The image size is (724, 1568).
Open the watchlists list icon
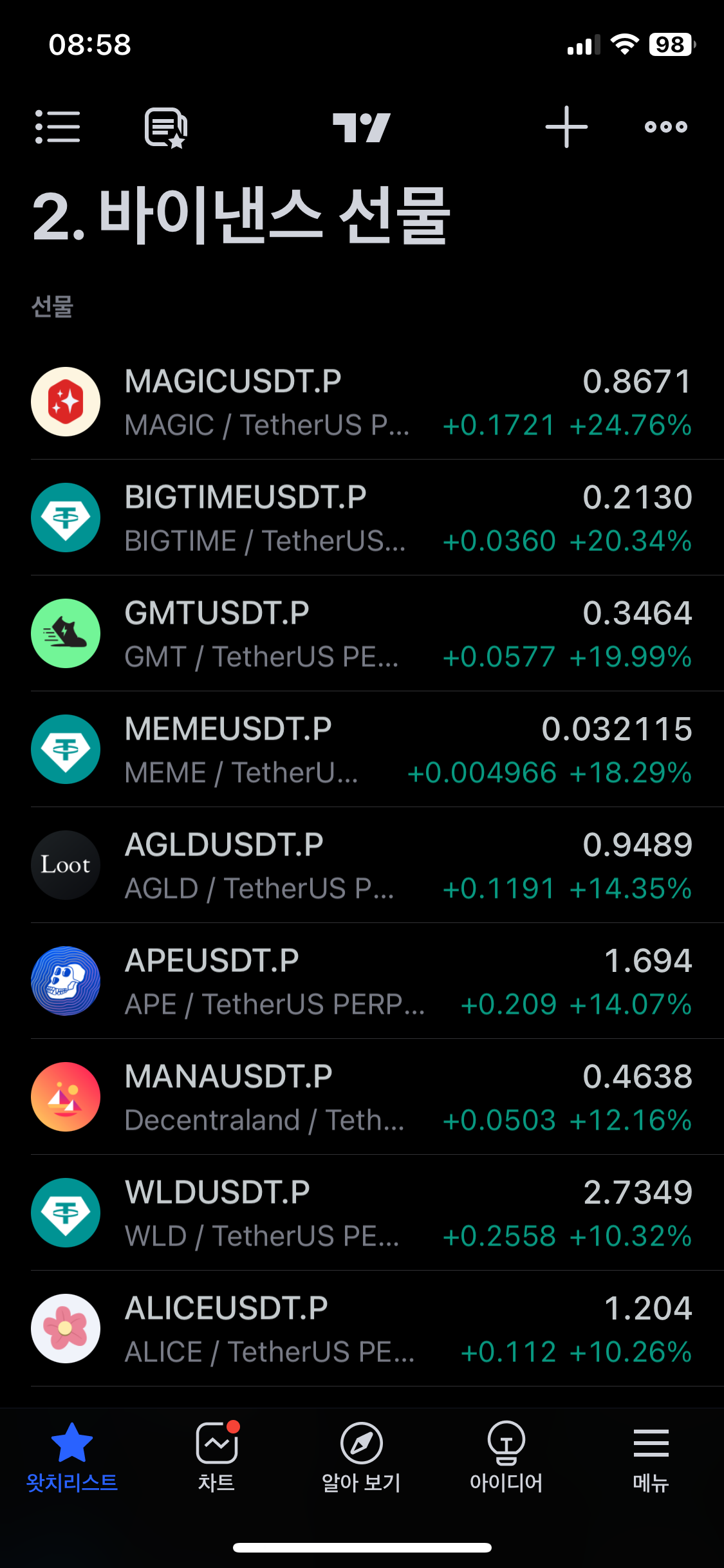58,127
